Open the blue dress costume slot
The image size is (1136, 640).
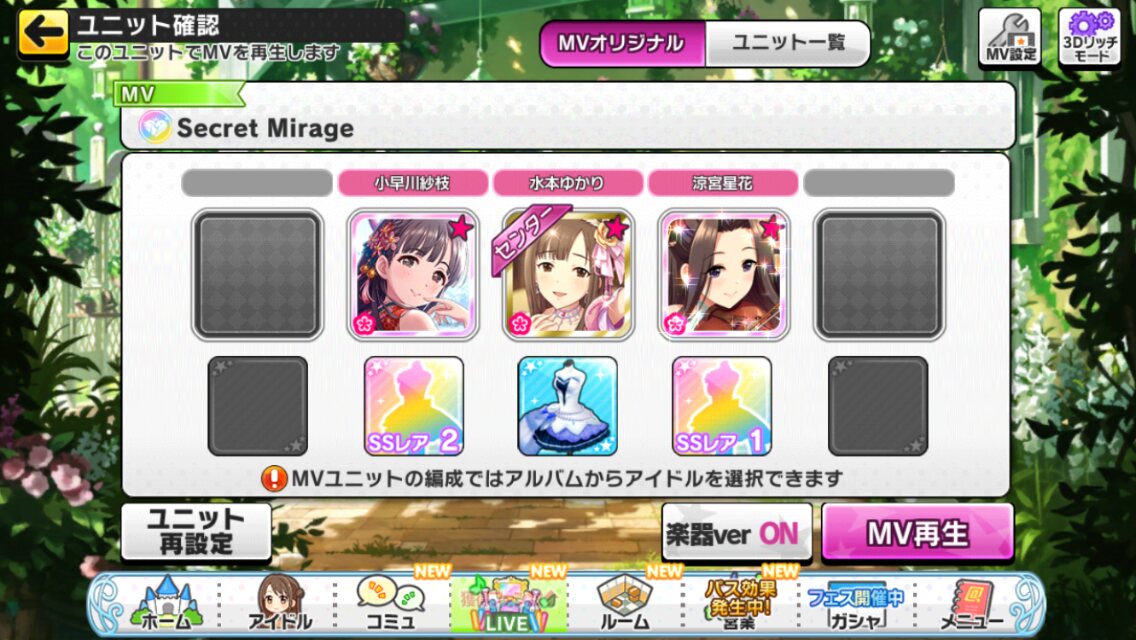pyautogui.click(x=568, y=406)
